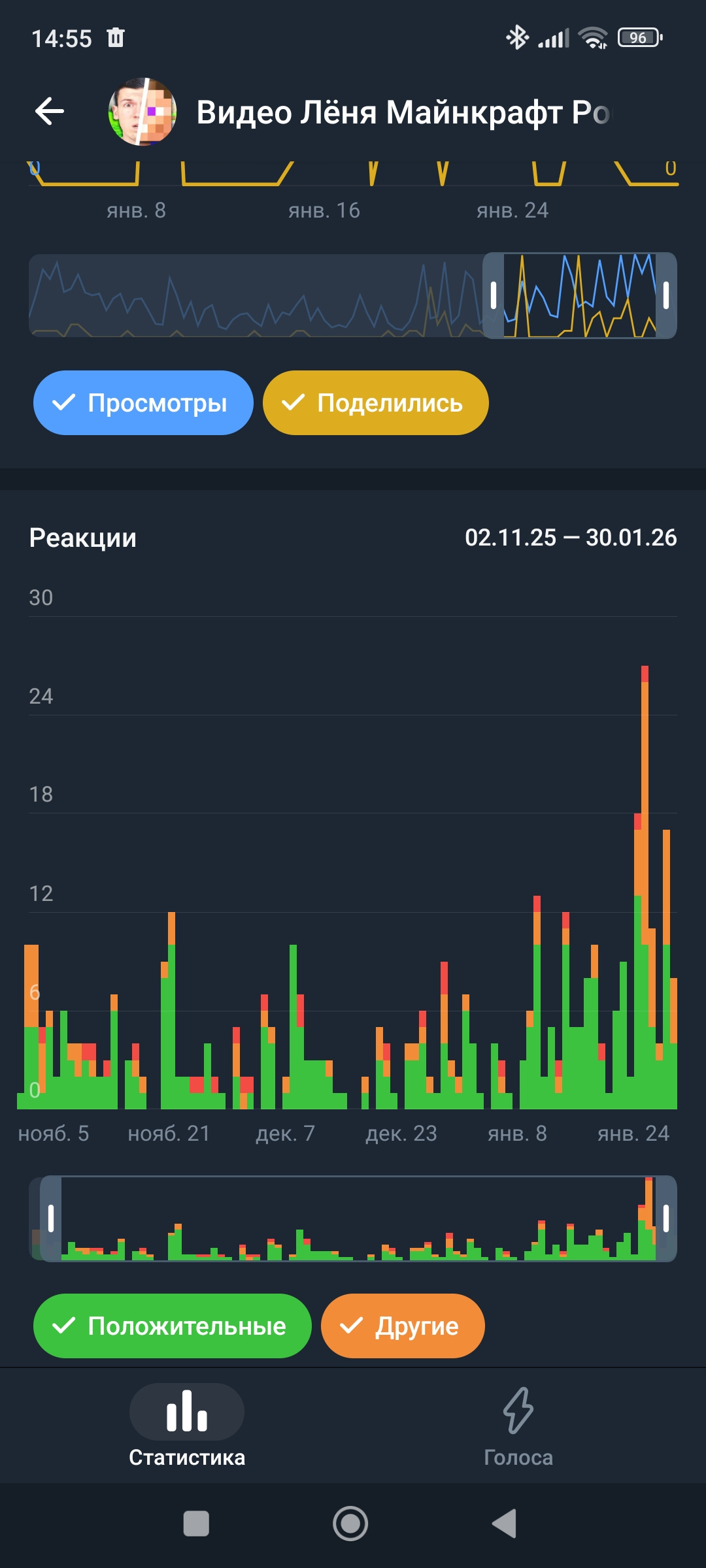706x1568 pixels.
Task: Go back using the header arrow
Action: 50,112
